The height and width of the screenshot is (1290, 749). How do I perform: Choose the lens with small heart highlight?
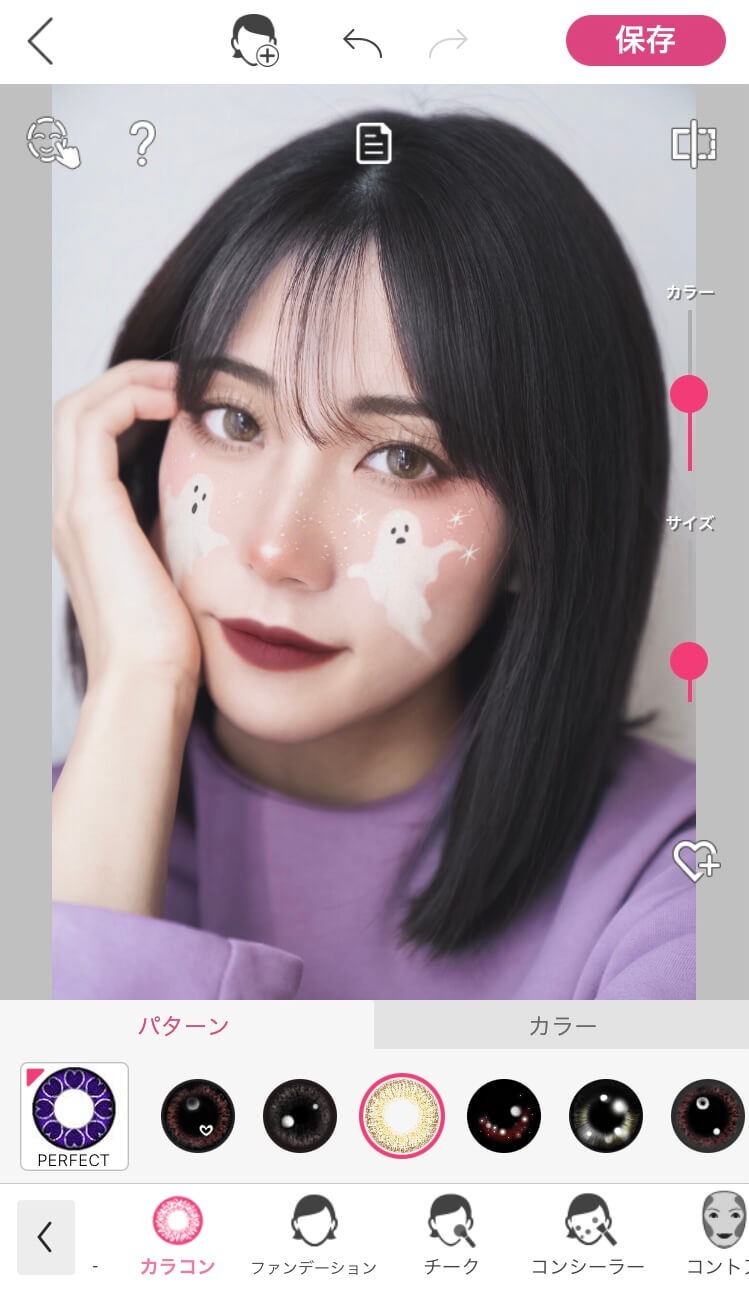[198, 1116]
